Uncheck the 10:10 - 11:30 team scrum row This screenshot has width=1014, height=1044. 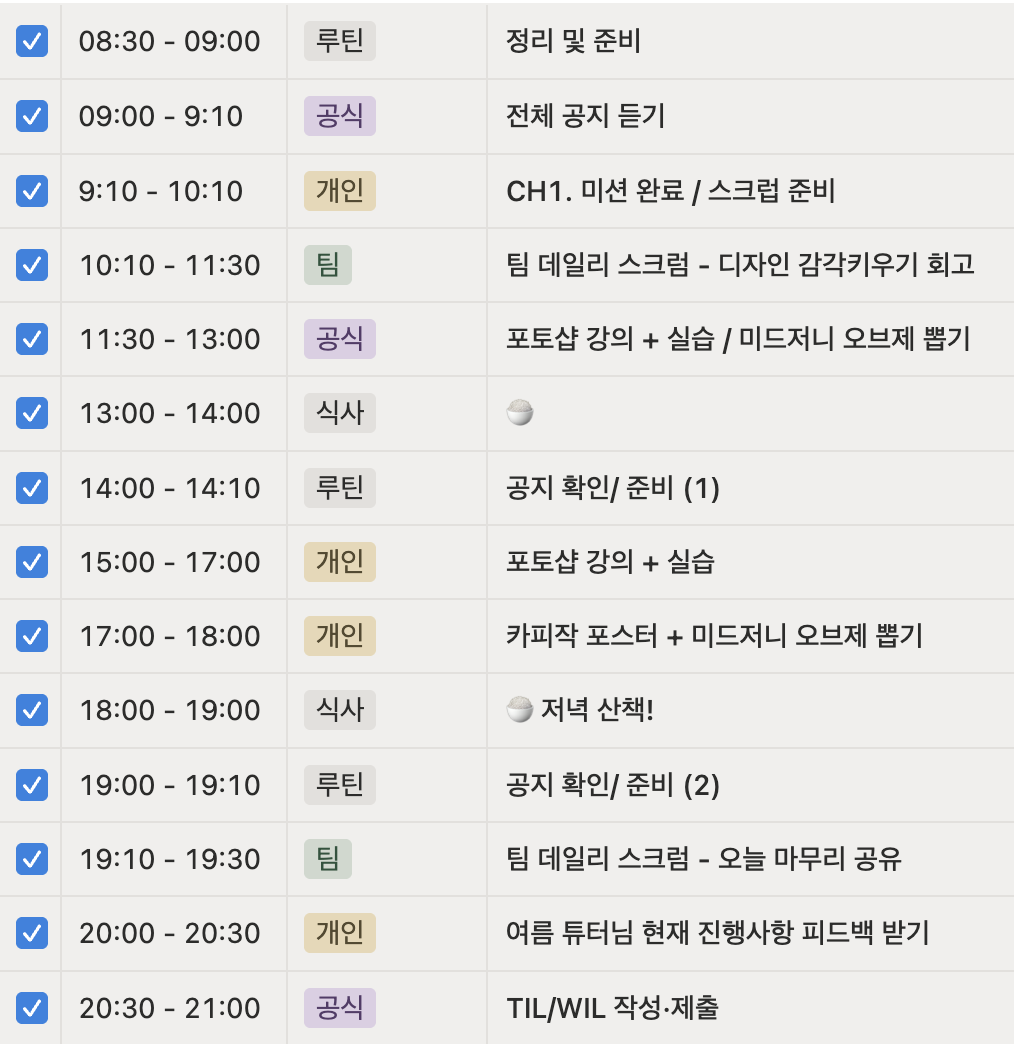tap(32, 265)
